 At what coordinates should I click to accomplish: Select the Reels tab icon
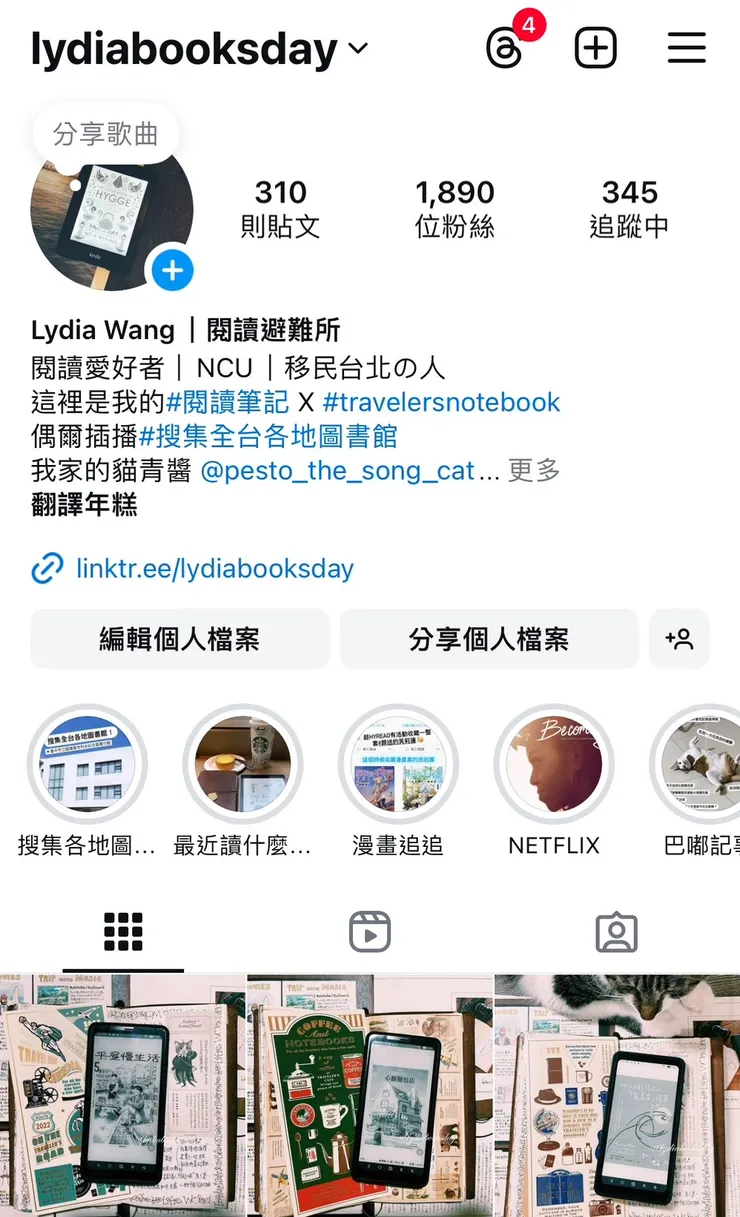click(x=370, y=931)
